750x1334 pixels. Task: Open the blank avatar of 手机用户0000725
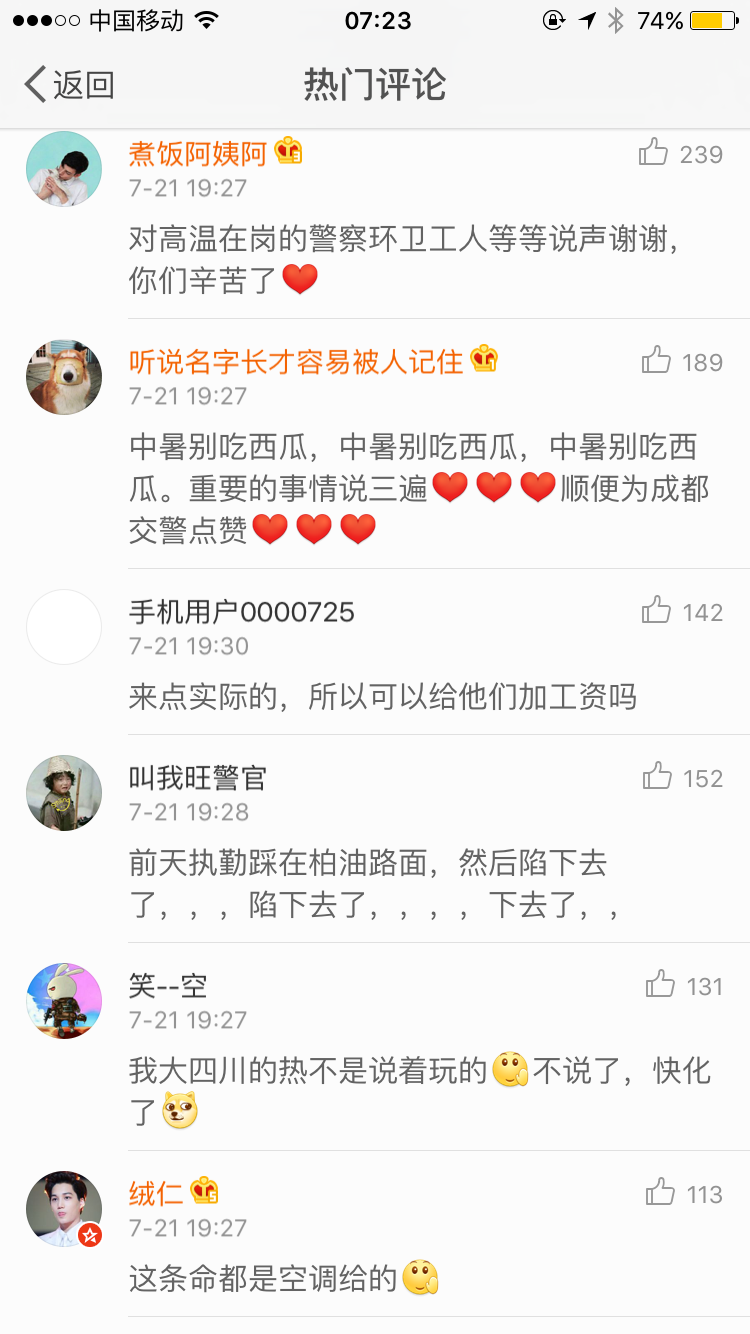coord(64,627)
